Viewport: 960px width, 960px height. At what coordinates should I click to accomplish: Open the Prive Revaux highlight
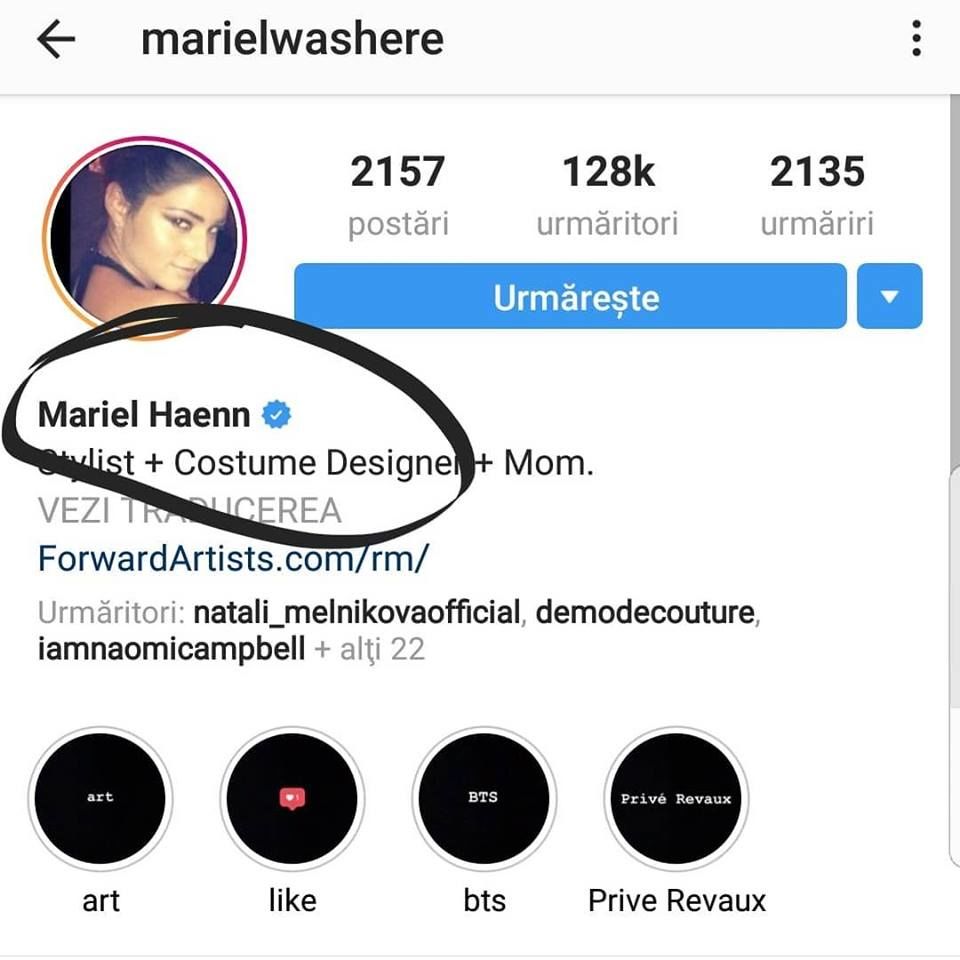[x=676, y=798]
